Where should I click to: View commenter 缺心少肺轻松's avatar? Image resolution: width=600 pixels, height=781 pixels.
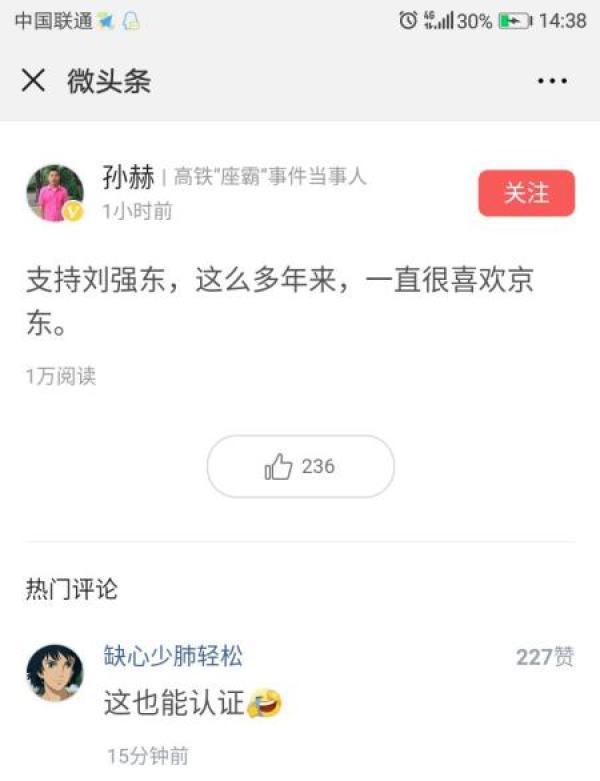coord(55,672)
